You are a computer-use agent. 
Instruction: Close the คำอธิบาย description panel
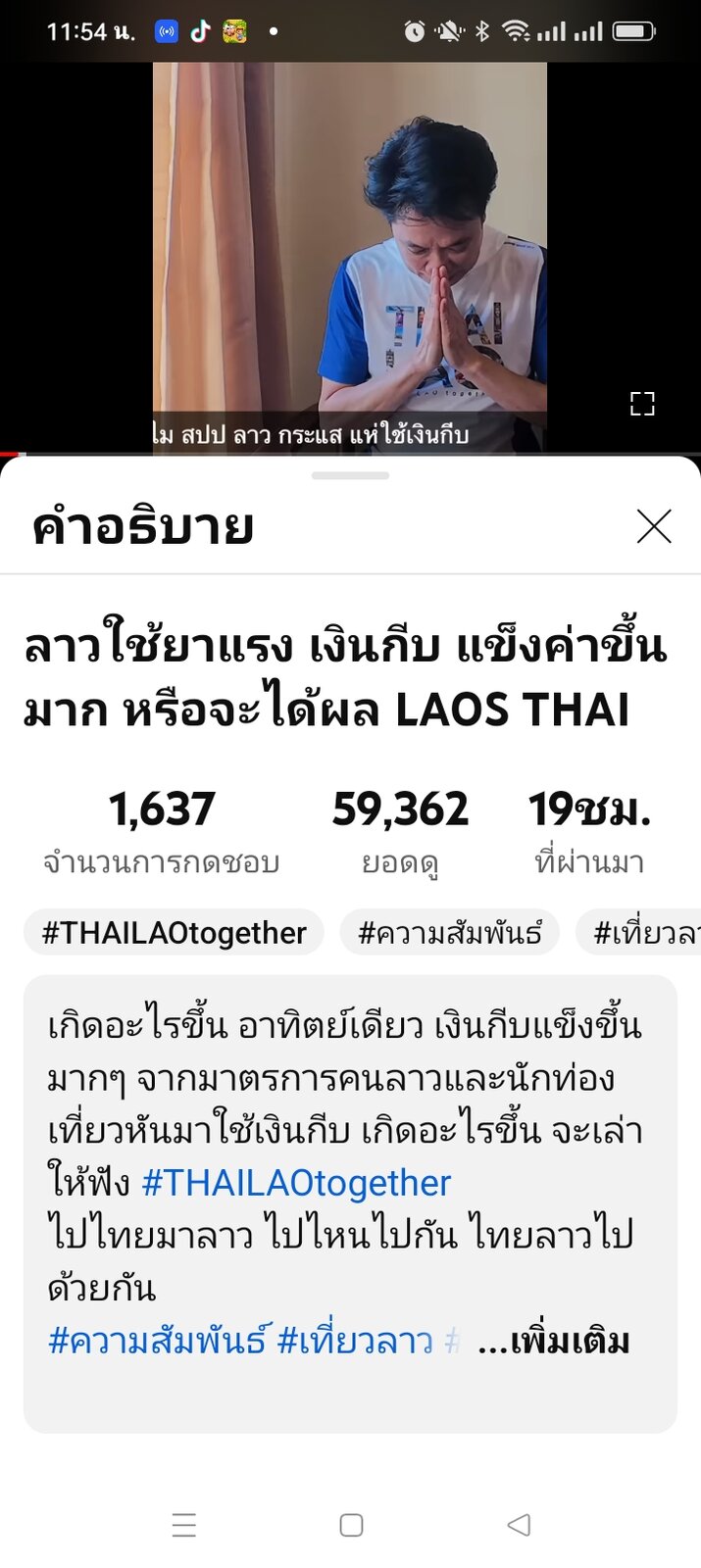653,526
